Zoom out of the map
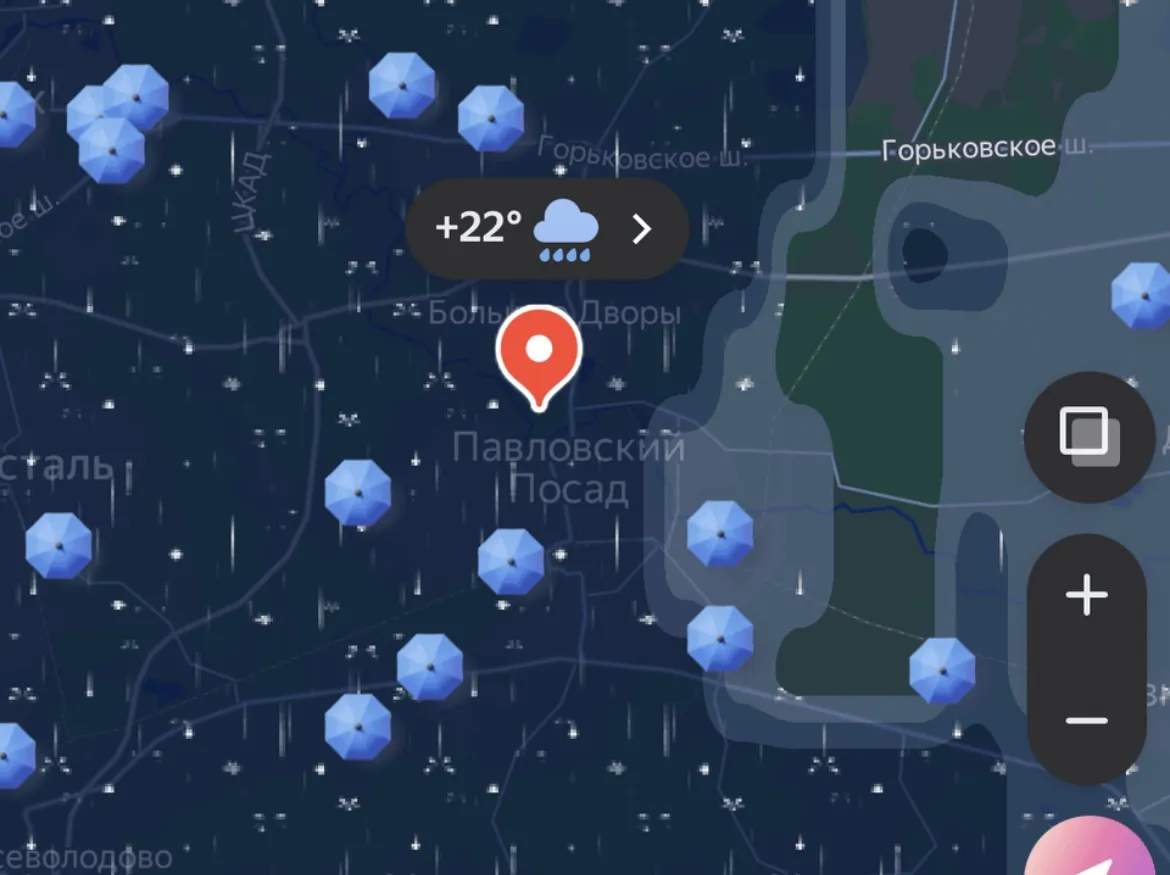 [x=1087, y=721]
